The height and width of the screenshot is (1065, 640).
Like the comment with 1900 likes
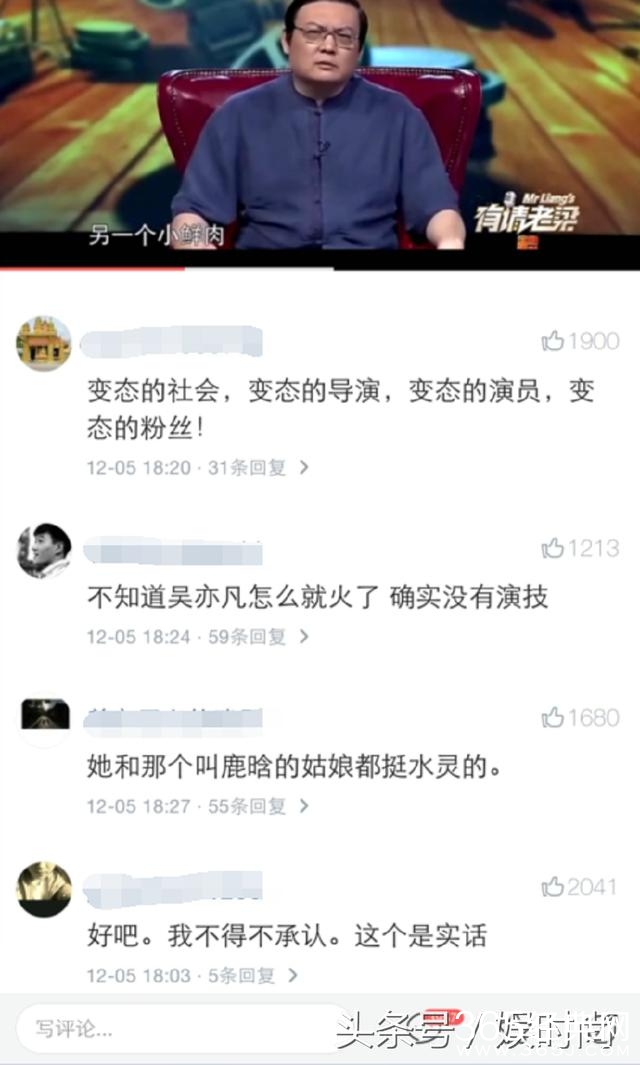point(553,342)
